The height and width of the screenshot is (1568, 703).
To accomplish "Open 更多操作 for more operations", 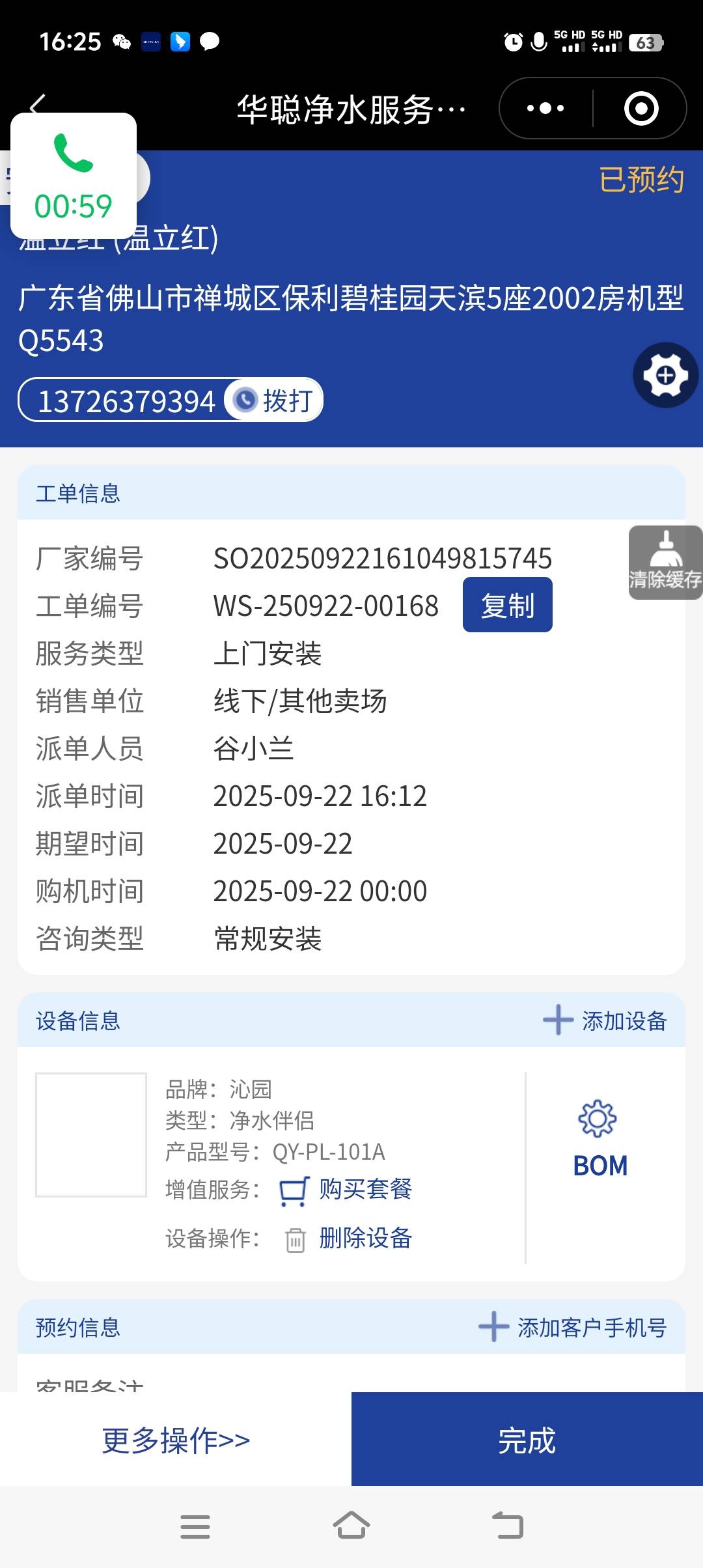I will [x=176, y=1440].
